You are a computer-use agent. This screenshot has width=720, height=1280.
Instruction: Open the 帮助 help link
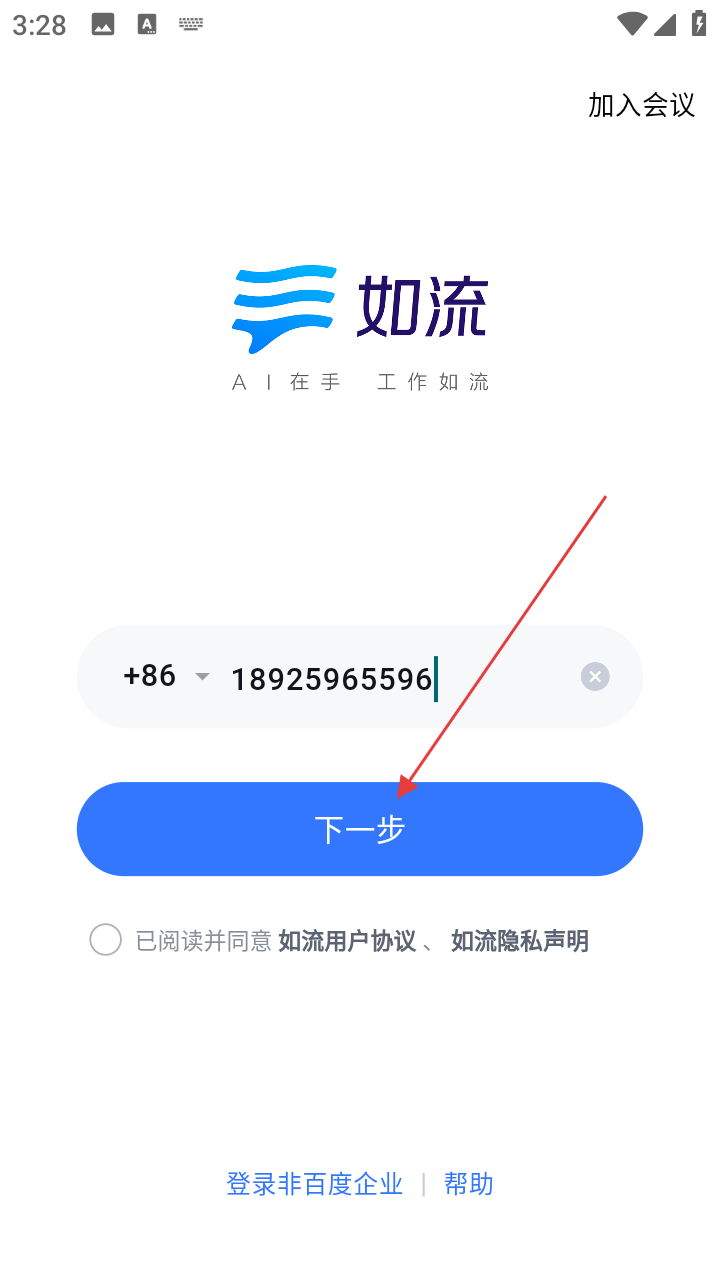tap(468, 1184)
